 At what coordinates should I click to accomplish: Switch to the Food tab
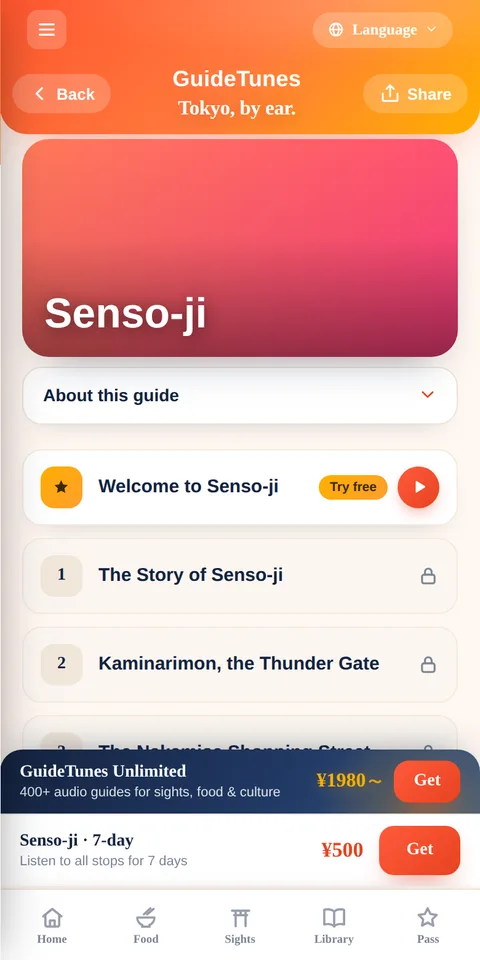pyautogui.click(x=146, y=926)
